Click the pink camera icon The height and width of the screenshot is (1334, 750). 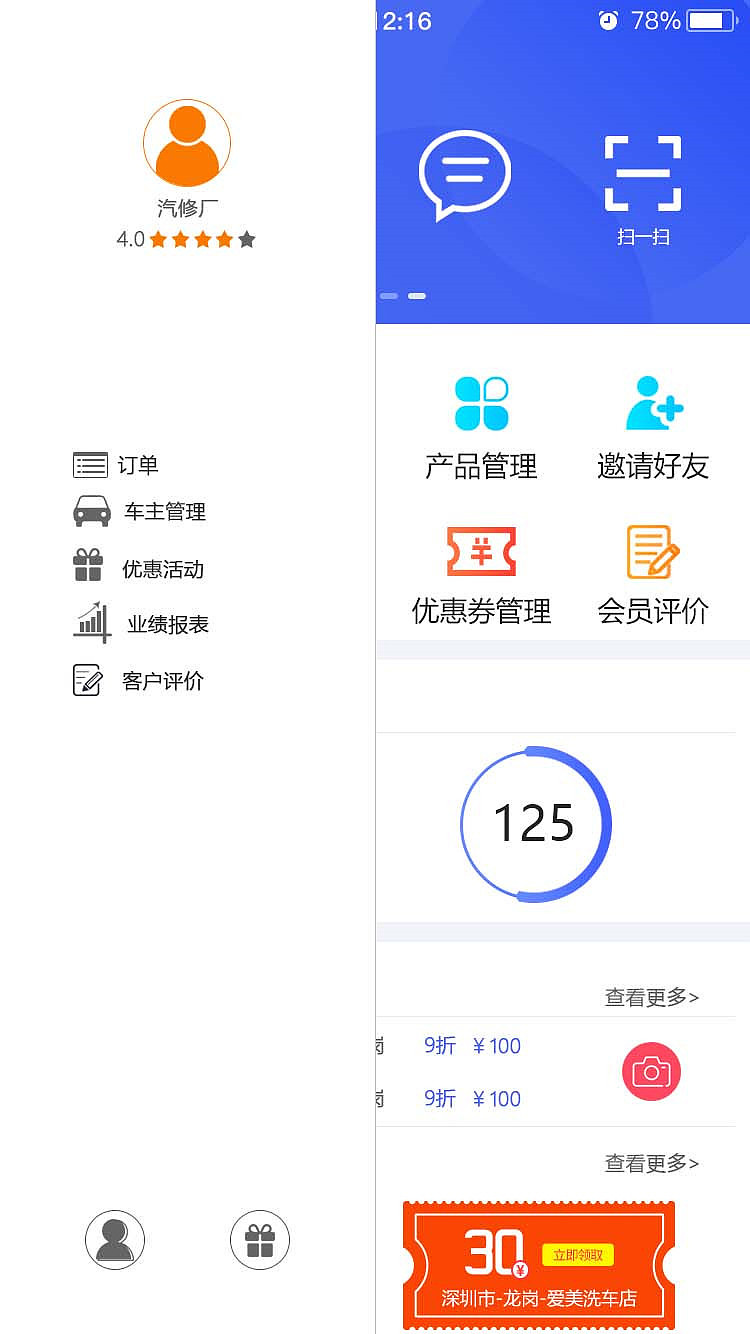651,1071
